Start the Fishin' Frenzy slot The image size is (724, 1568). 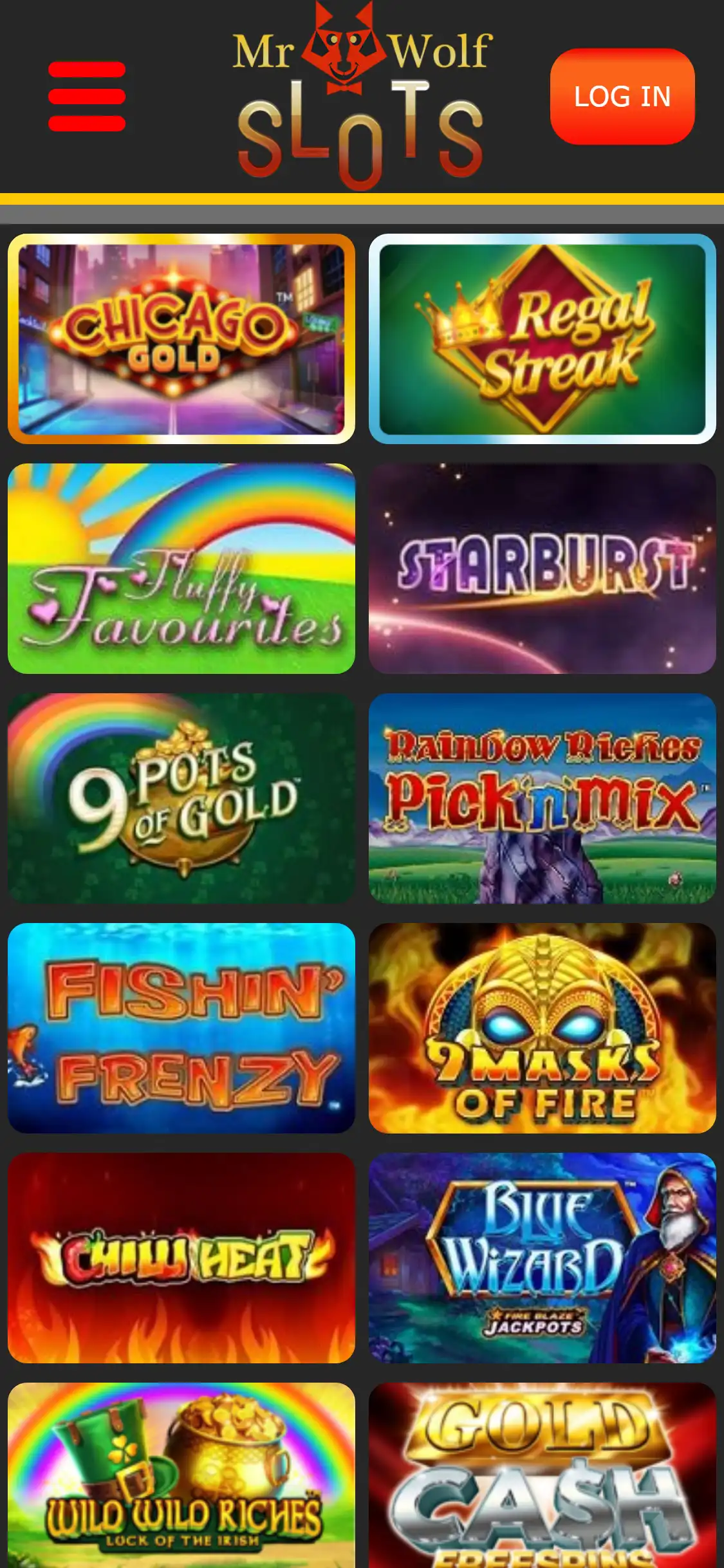pyautogui.click(x=181, y=1028)
